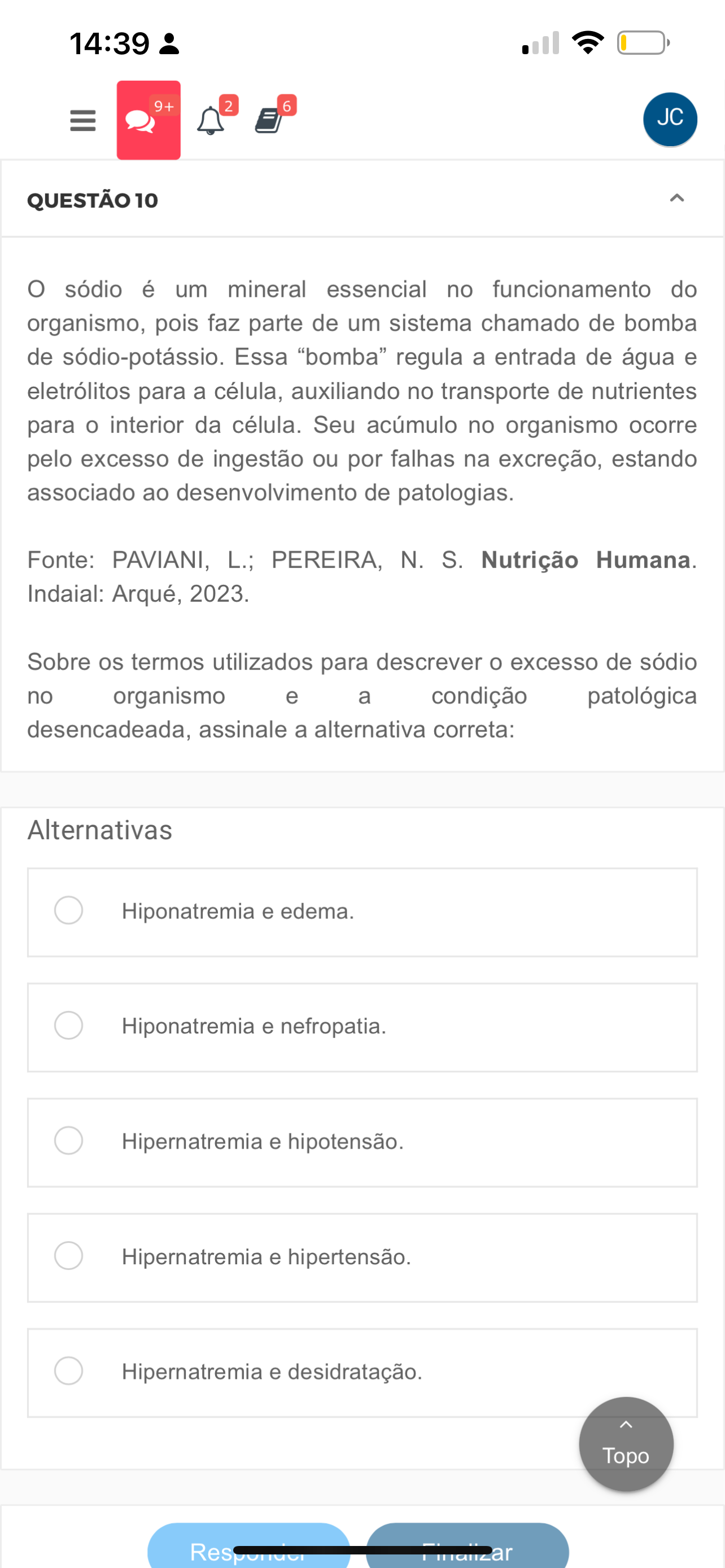The image size is (725, 1568).
Task: Open the chat messages icon
Action: tap(148, 121)
